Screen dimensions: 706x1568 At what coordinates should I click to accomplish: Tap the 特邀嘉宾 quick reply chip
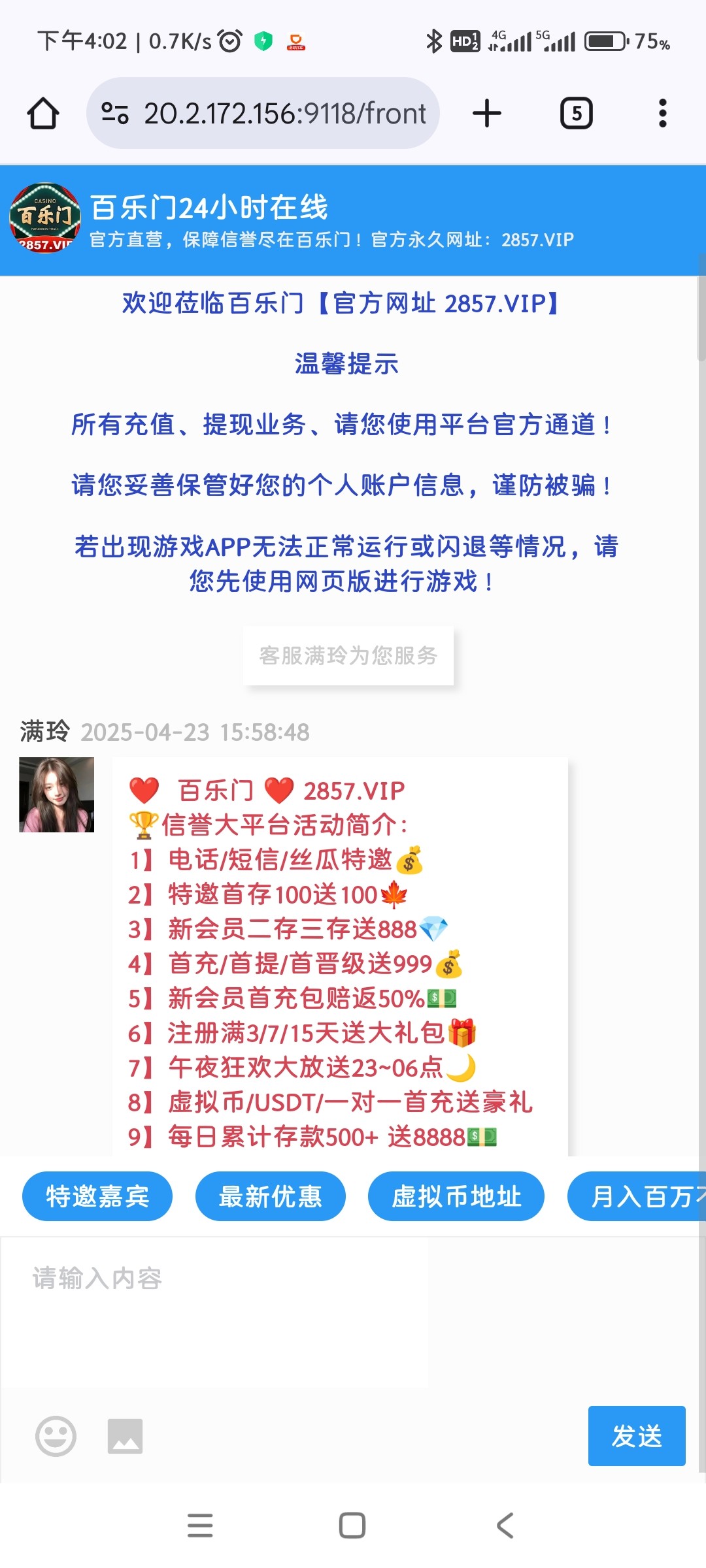[x=97, y=1196]
